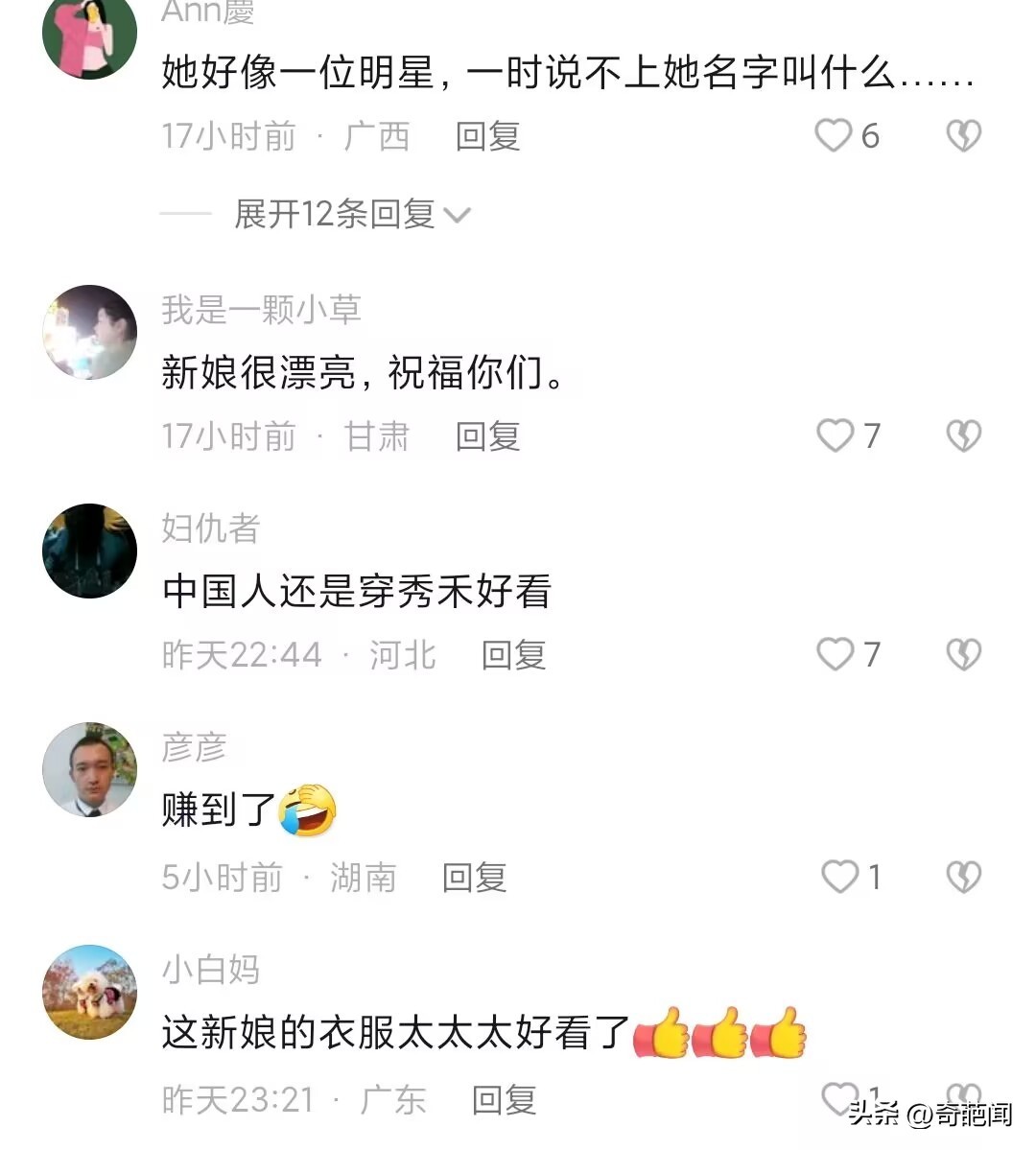Open 我是一颗小草's profile avatar
This screenshot has width=1036, height=1150.
pos(90,332)
